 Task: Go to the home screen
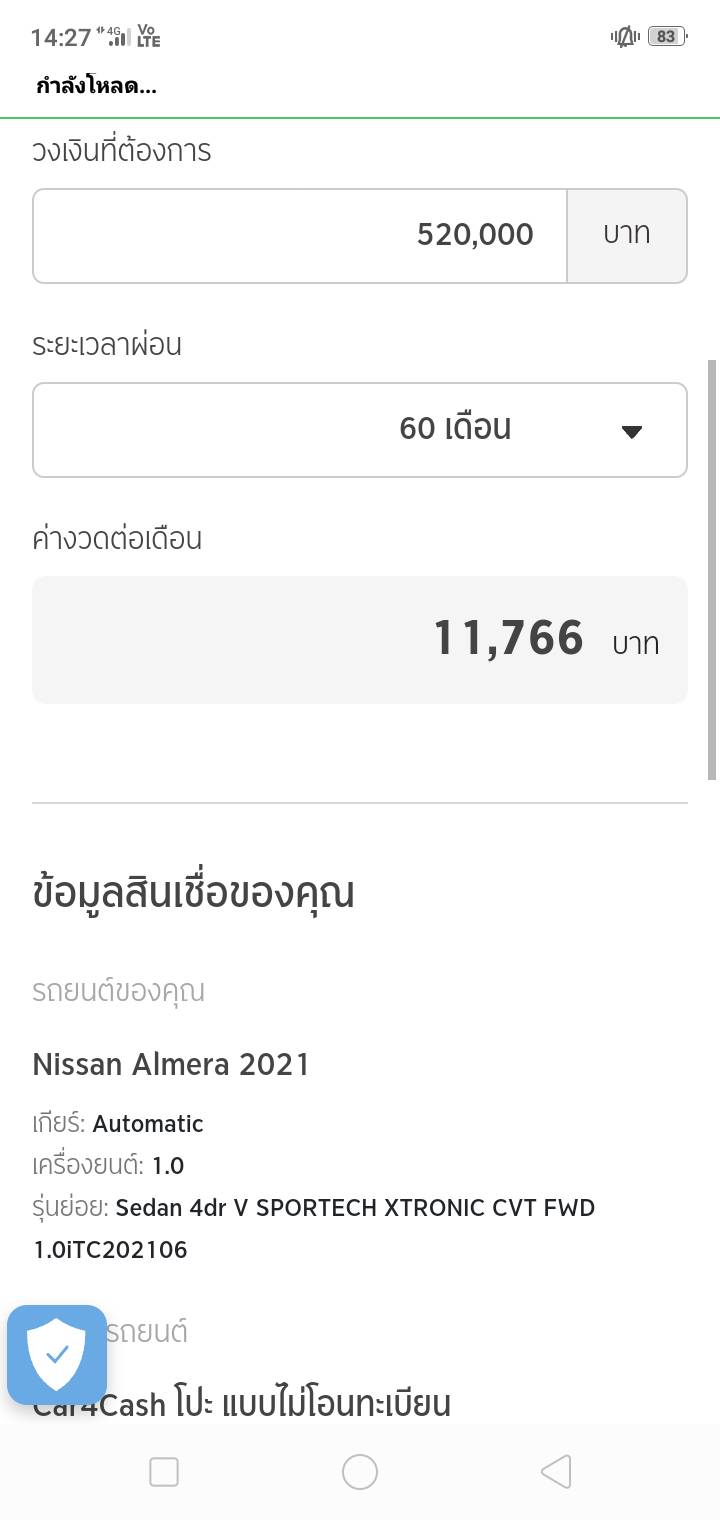[x=360, y=1472]
